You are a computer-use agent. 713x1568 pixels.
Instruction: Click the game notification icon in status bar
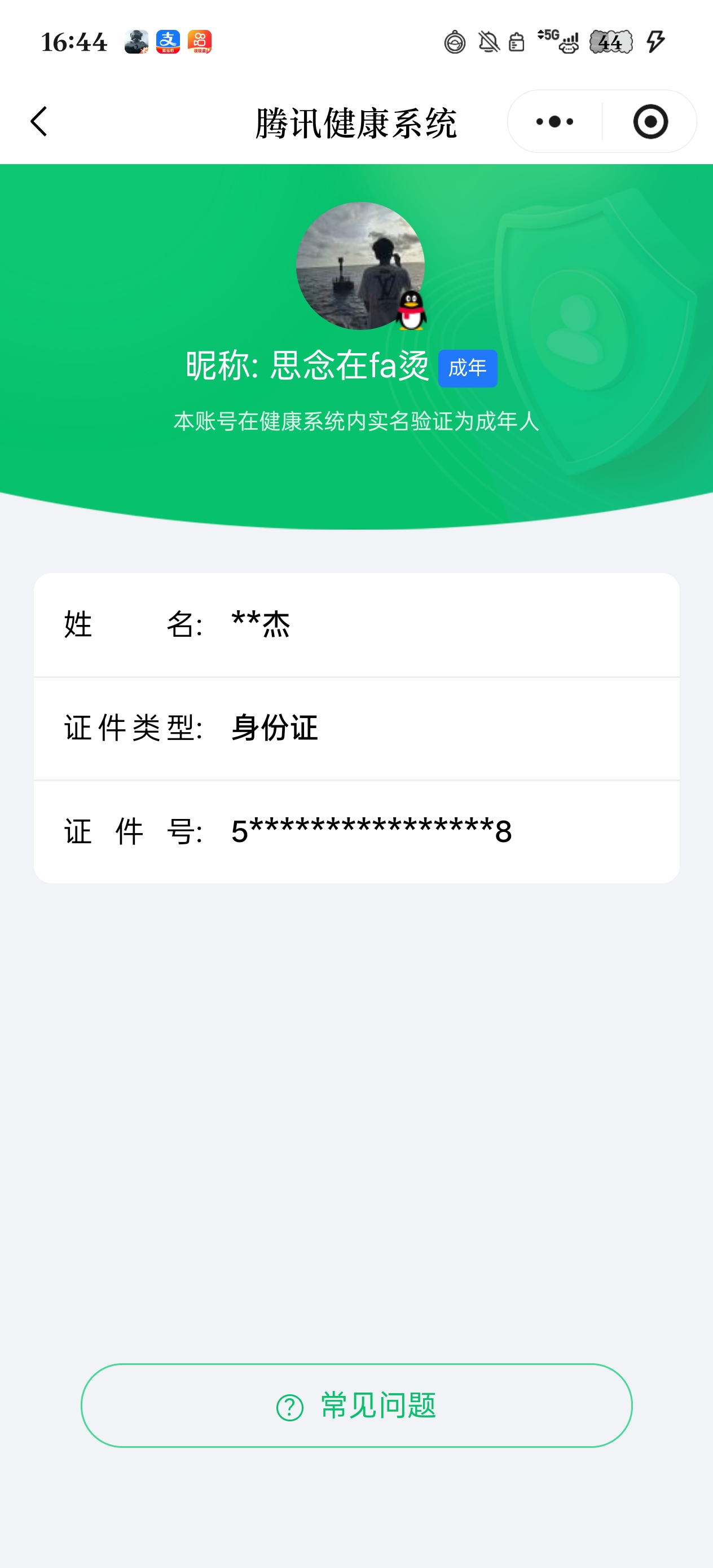click(137, 41)
